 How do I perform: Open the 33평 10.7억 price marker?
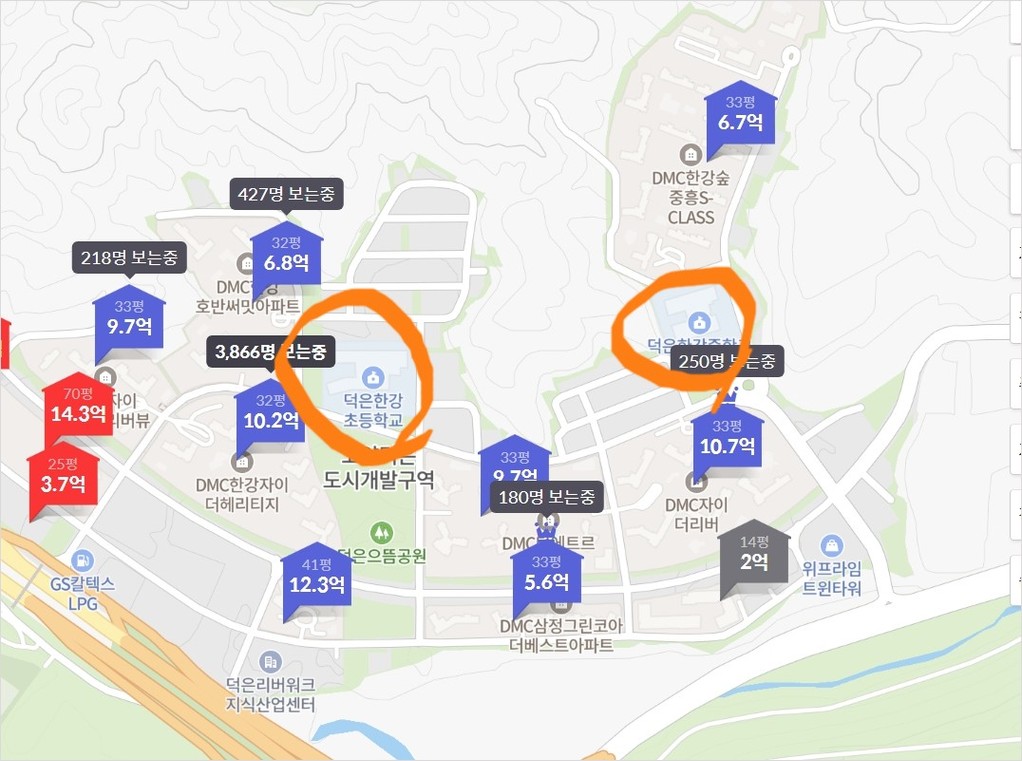pos(727,438)
